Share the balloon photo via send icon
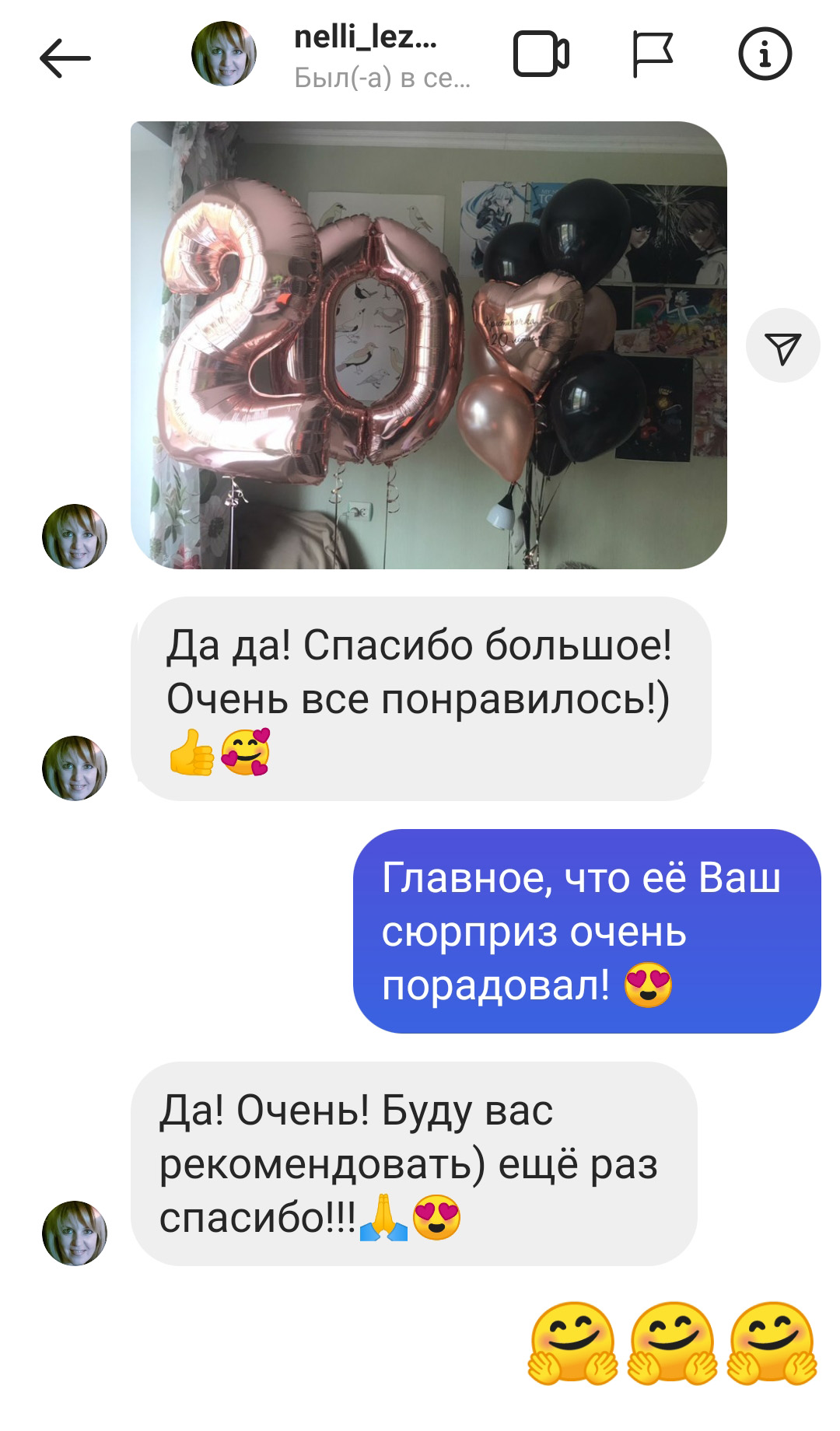Image resolution: width=840 pixels, height=1431 pixels. coord(782,346)
